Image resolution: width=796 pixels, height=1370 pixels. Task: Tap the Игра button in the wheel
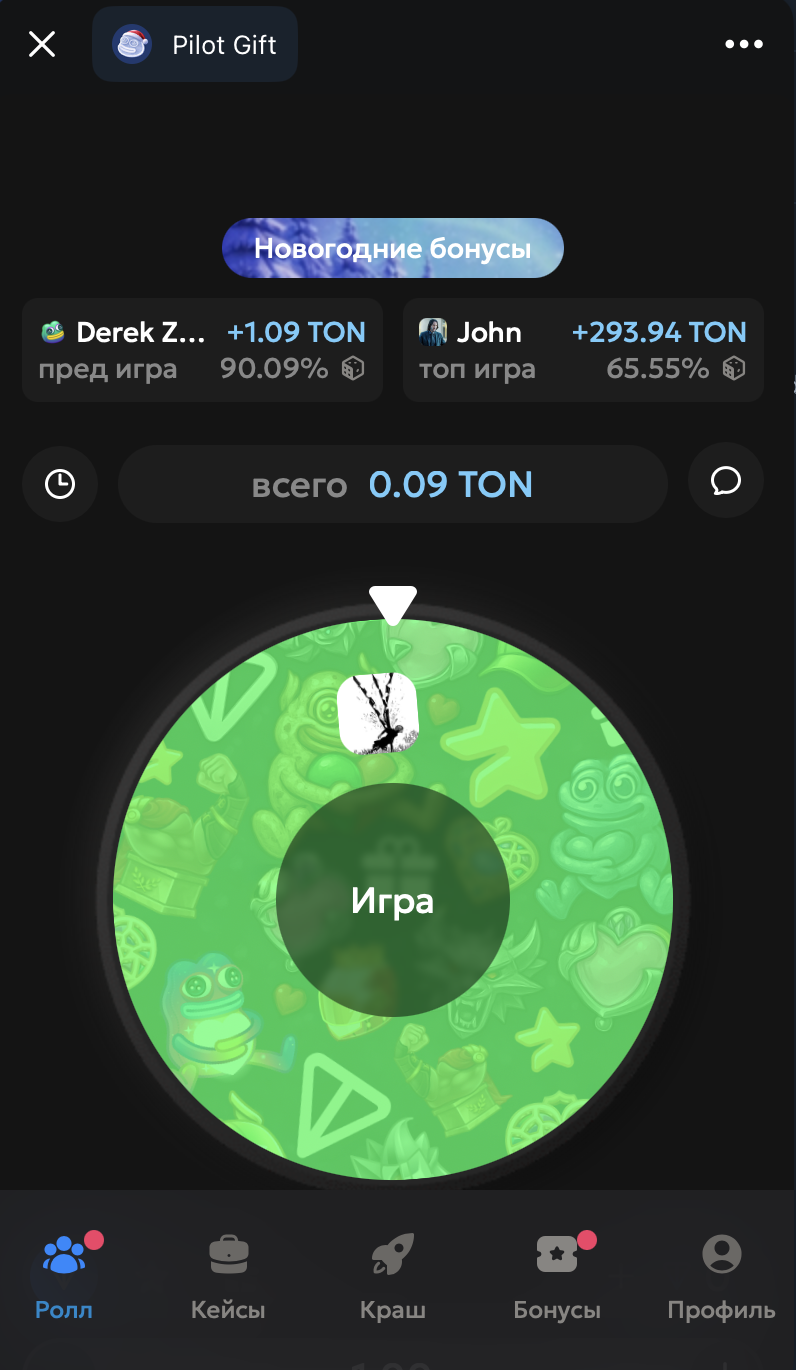[x=392, y=901]
